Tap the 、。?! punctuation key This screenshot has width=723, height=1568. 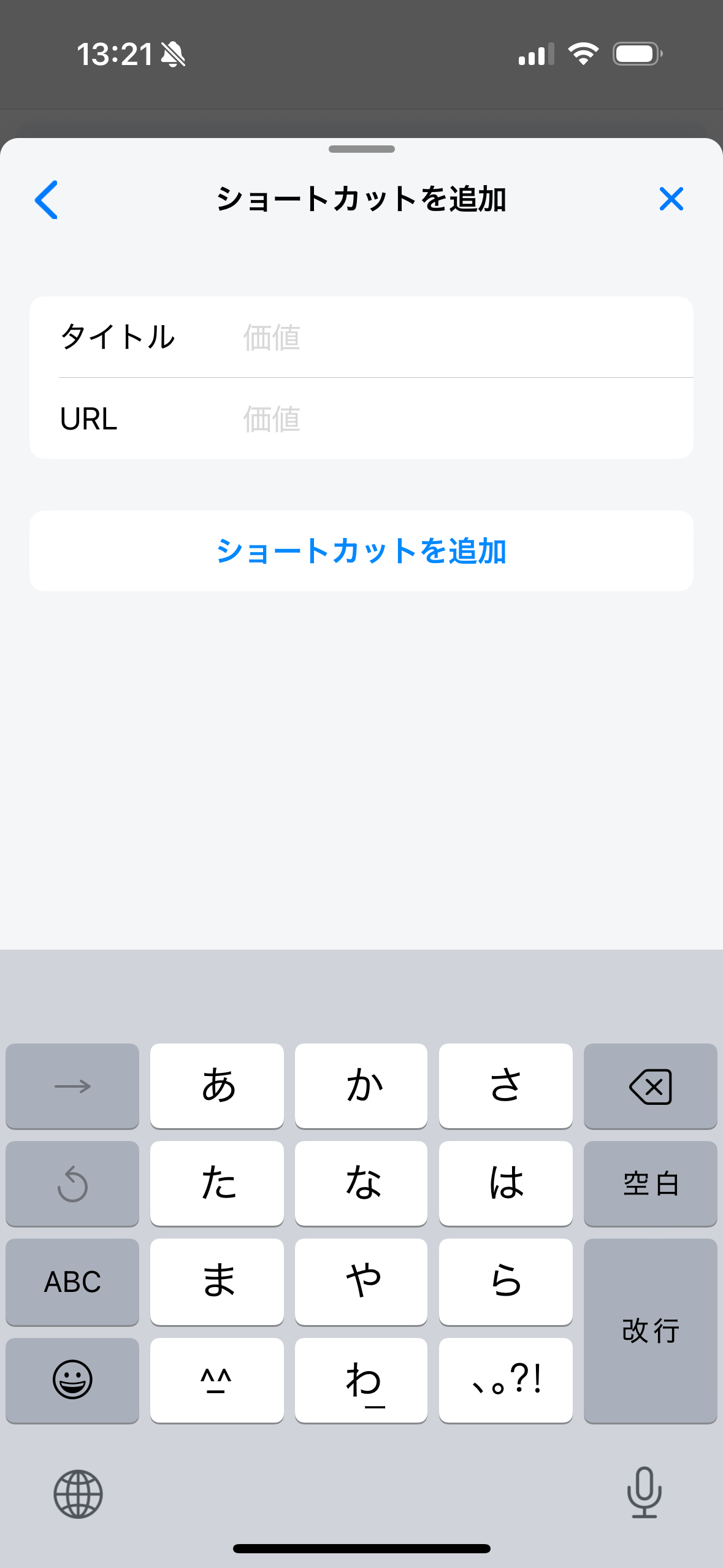click(505, 1380)
